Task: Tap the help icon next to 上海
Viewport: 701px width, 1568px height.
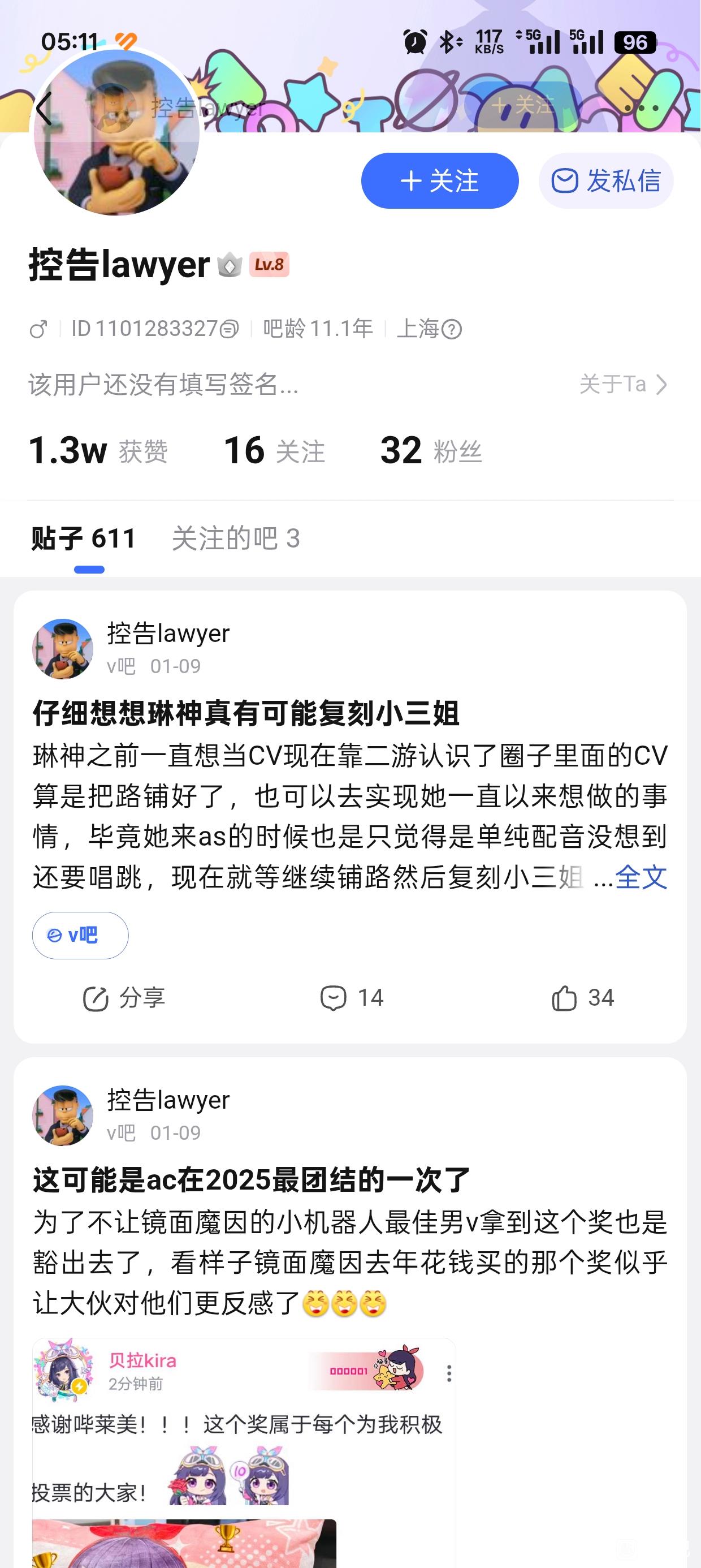Action: (452, 329)
